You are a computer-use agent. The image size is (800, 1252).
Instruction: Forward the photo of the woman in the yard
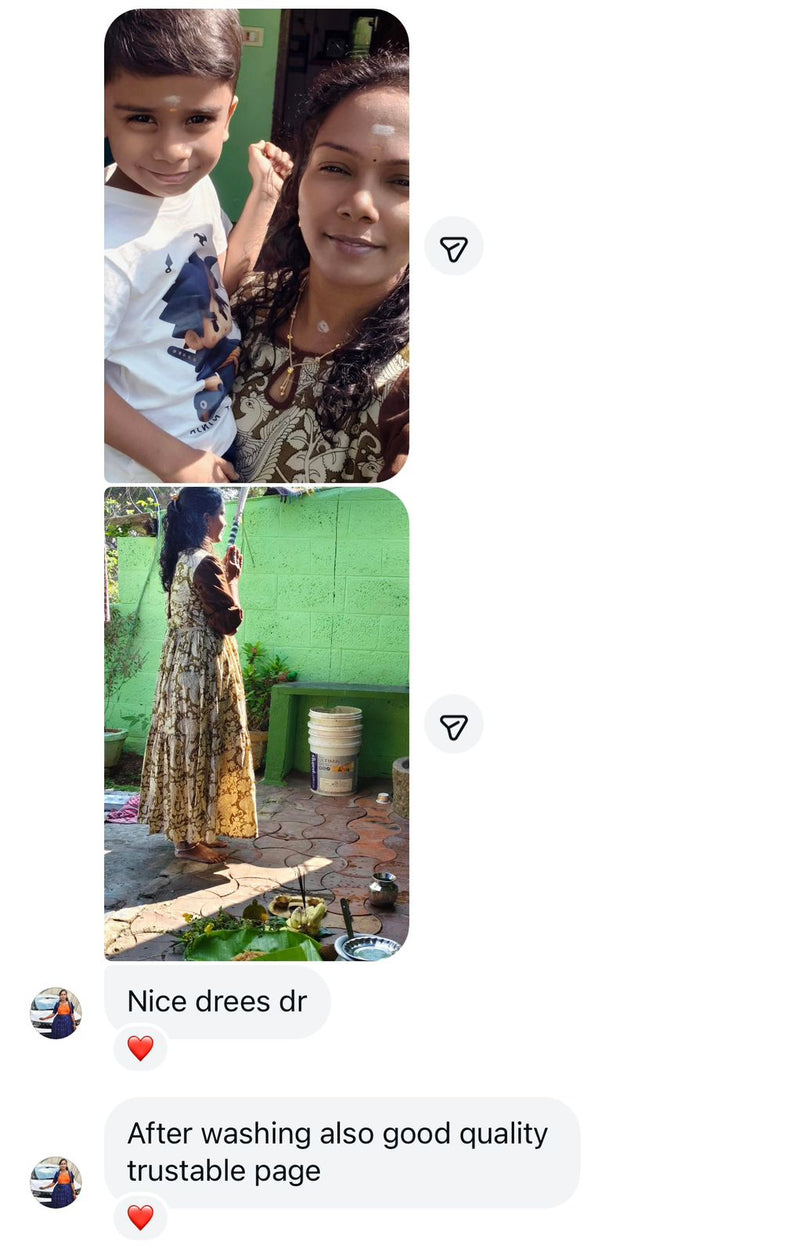pos(454,724)
